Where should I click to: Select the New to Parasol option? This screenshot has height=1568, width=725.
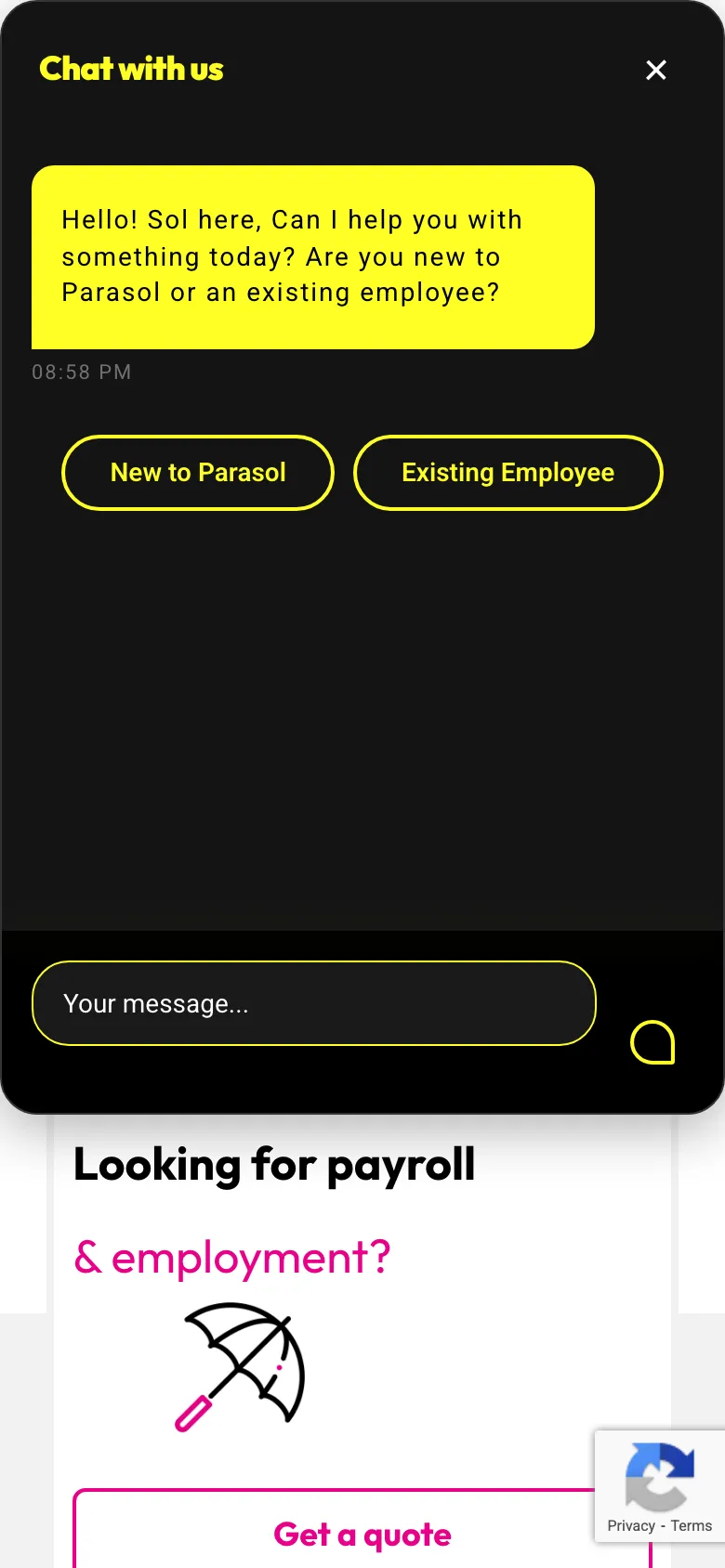pos(197,473)
